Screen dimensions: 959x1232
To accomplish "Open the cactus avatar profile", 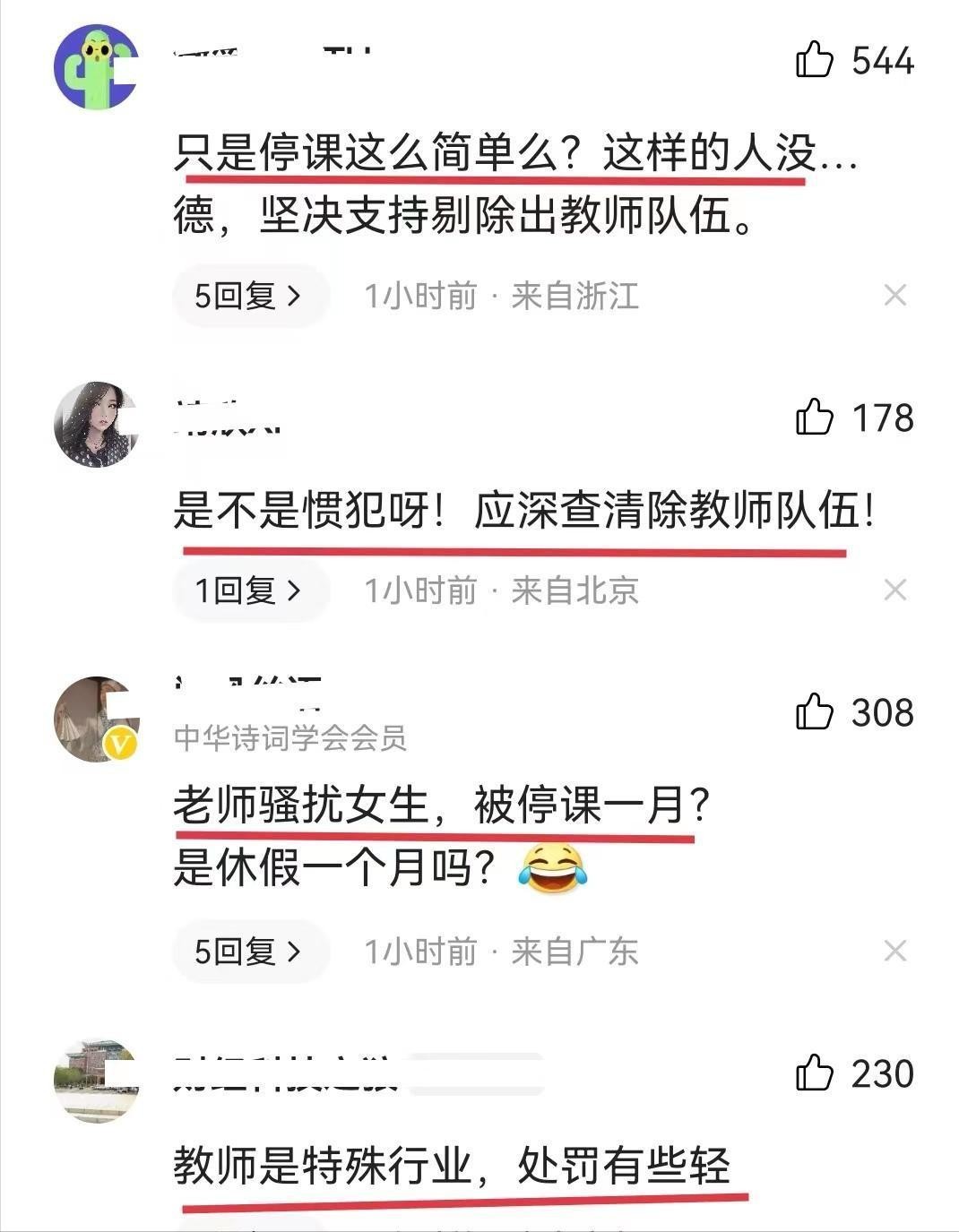I will (x=96, y=67).
